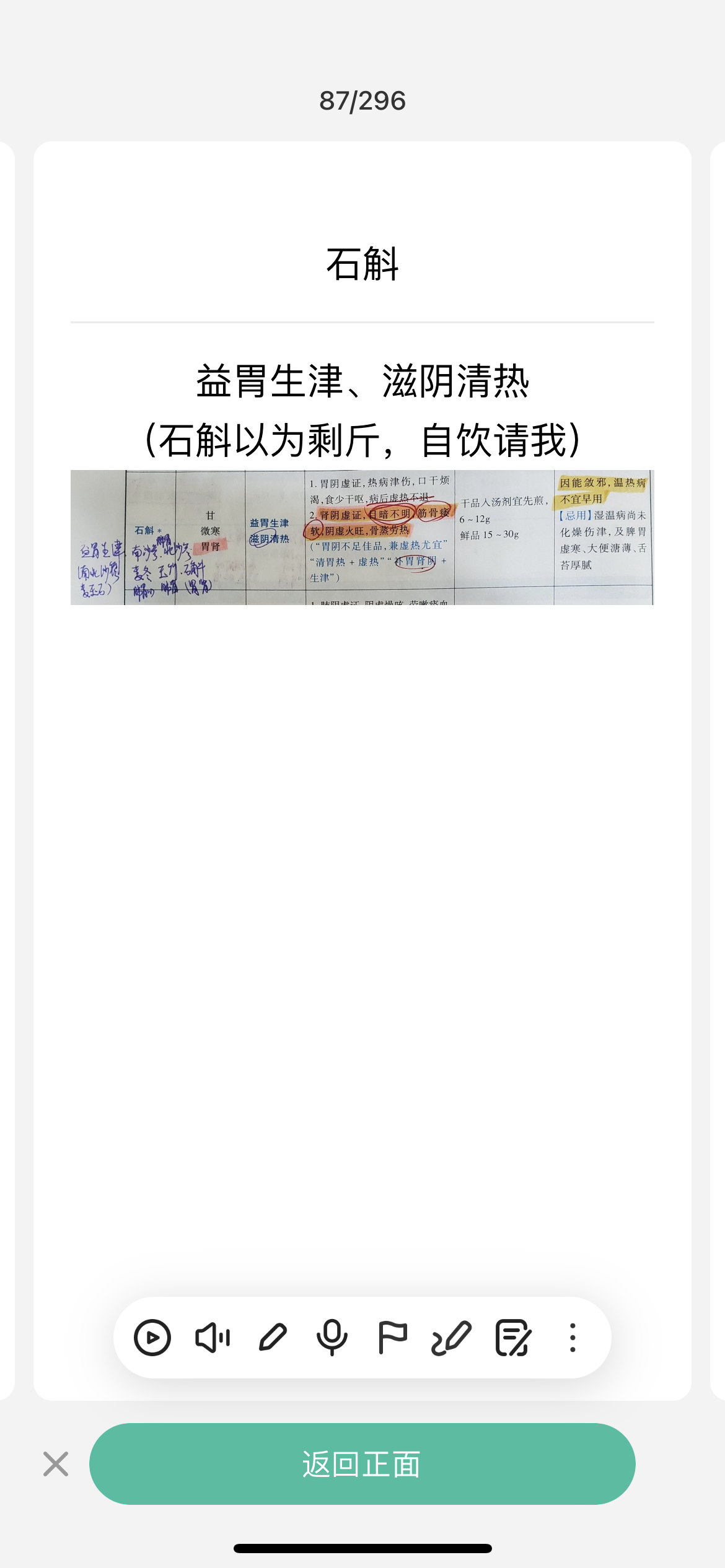The height and width of the screenshot is (1568, 725).
Task: Edit this card with the pencil icon
Action: [x=273, y=1338]
